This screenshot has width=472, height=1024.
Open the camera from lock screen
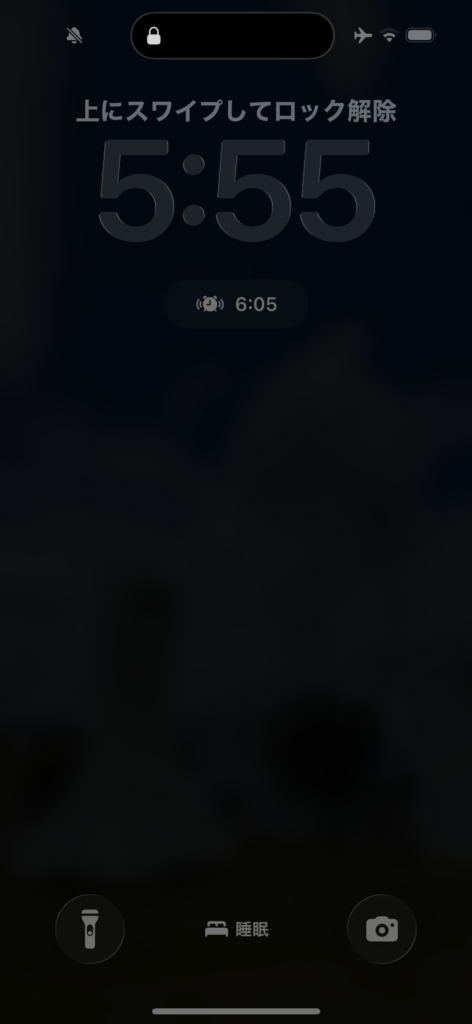[382, 929]
